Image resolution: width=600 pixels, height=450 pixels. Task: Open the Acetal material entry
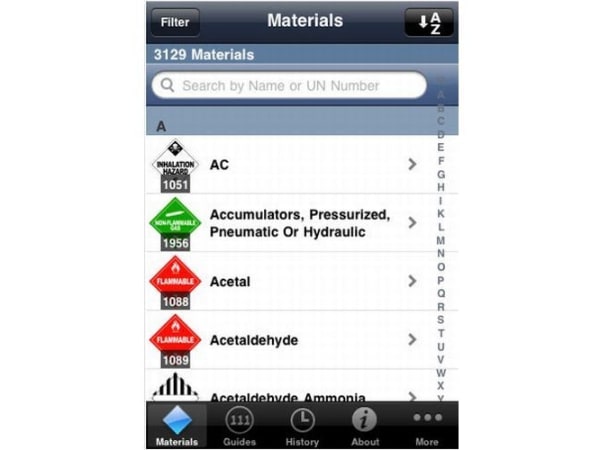point(290,282)
